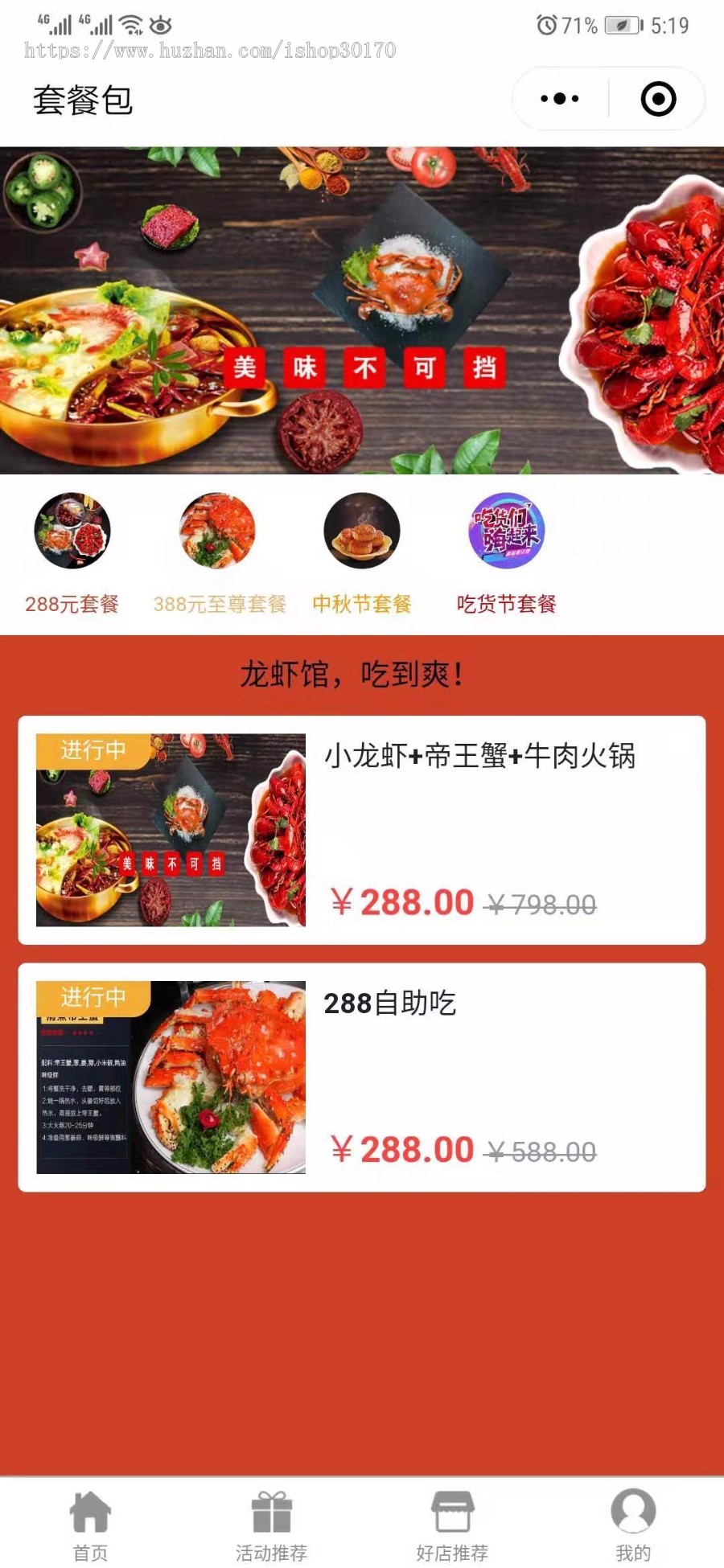Tap the circular mini-program exit button
This screenshot has width=724, height=1568.
pyautogui.click(x=657, y=98)
